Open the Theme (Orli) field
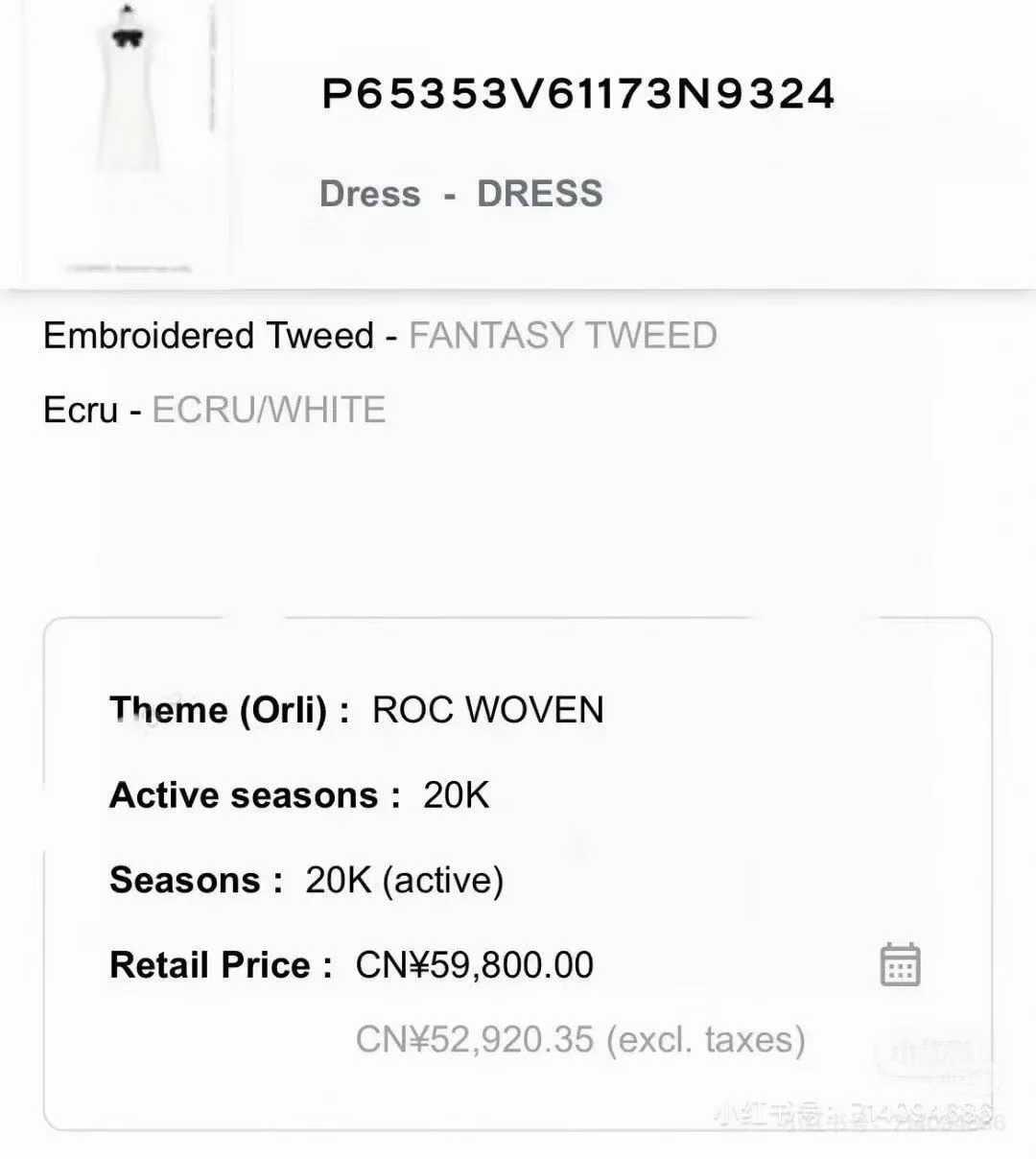The image size is (1036, 1159). pyautogui.click(x=221, y=710)
